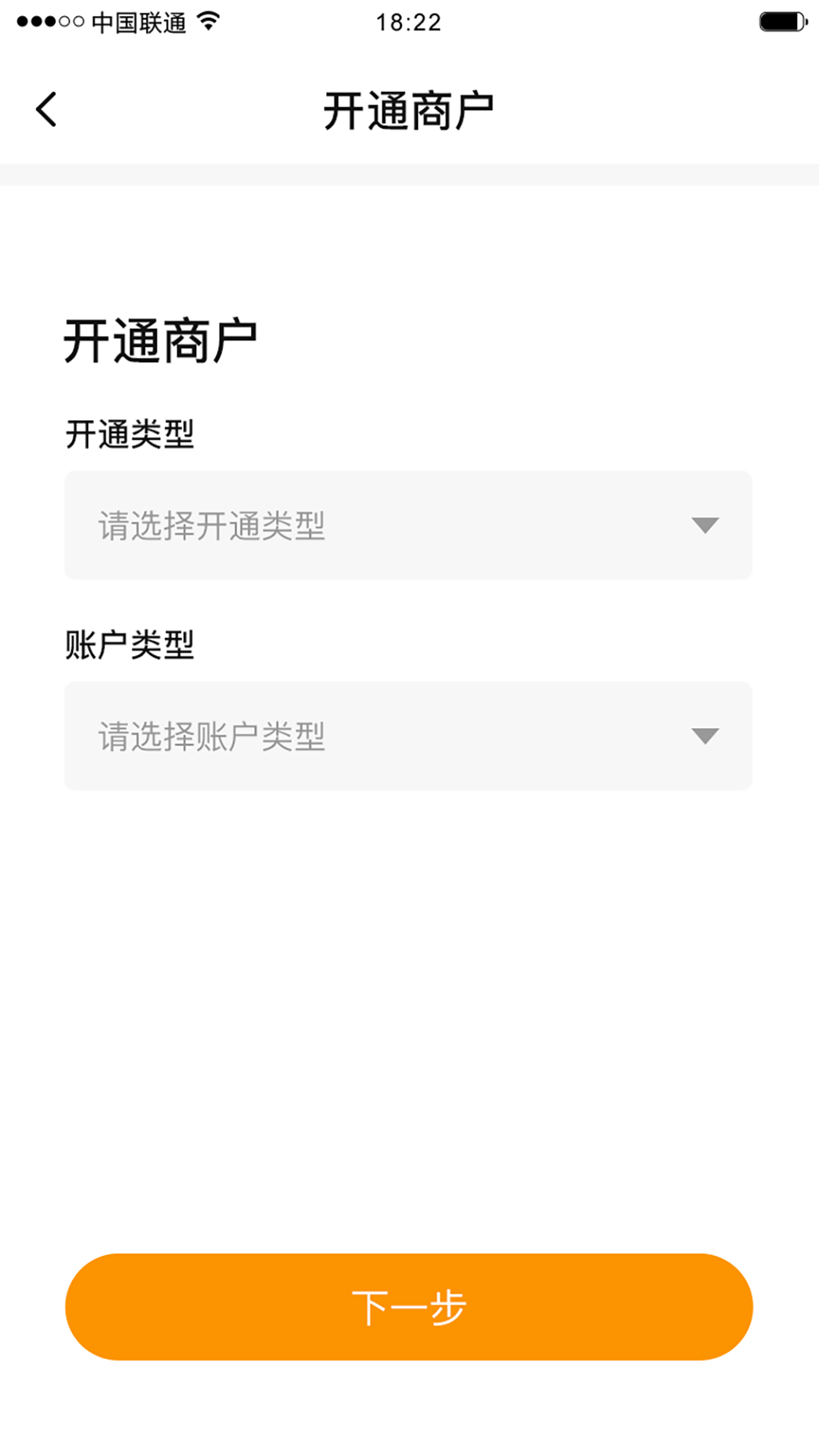This screenshot has width=819, height=1456.
Task: Open the 请选择开通类型 dropdown
Action: click(408, 526)
